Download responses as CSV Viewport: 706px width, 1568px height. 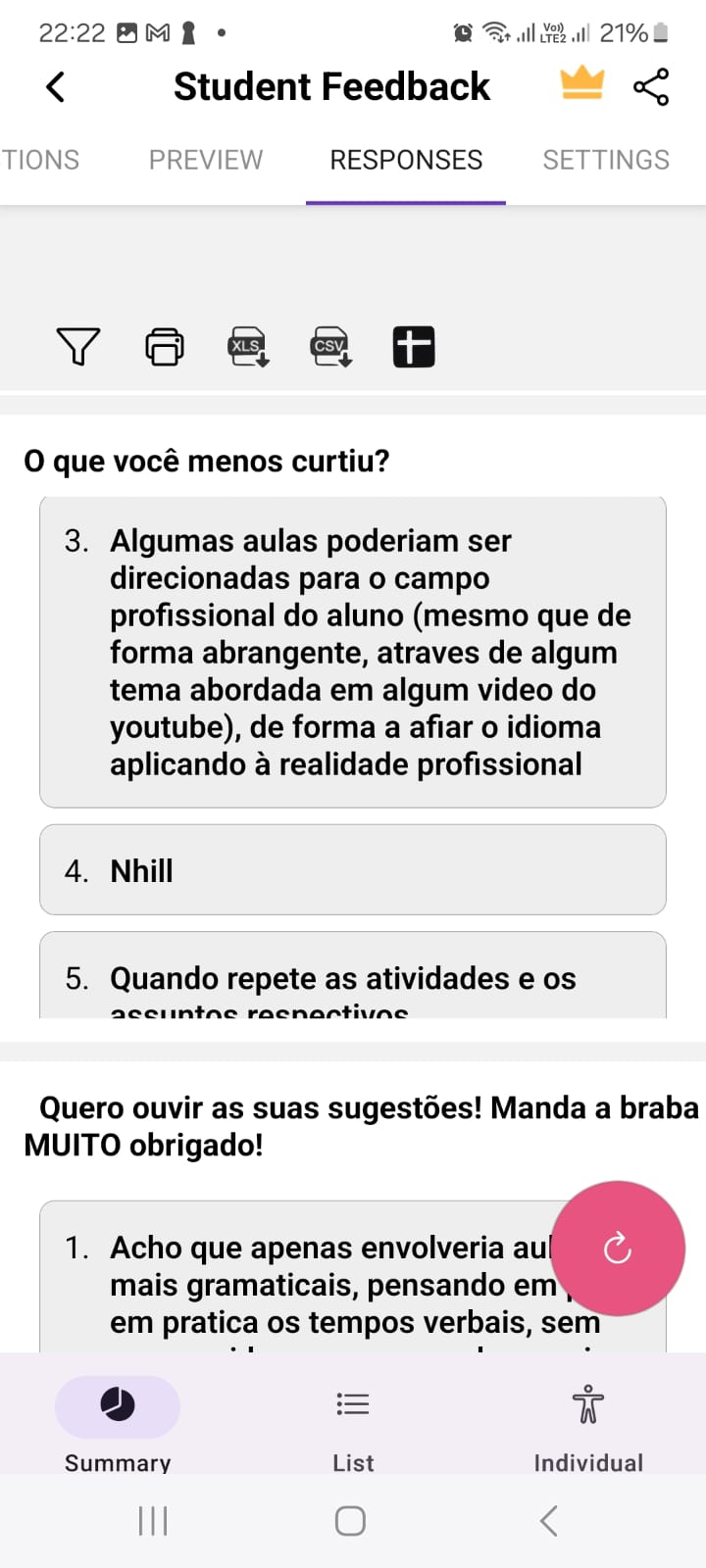pos(330,347)
